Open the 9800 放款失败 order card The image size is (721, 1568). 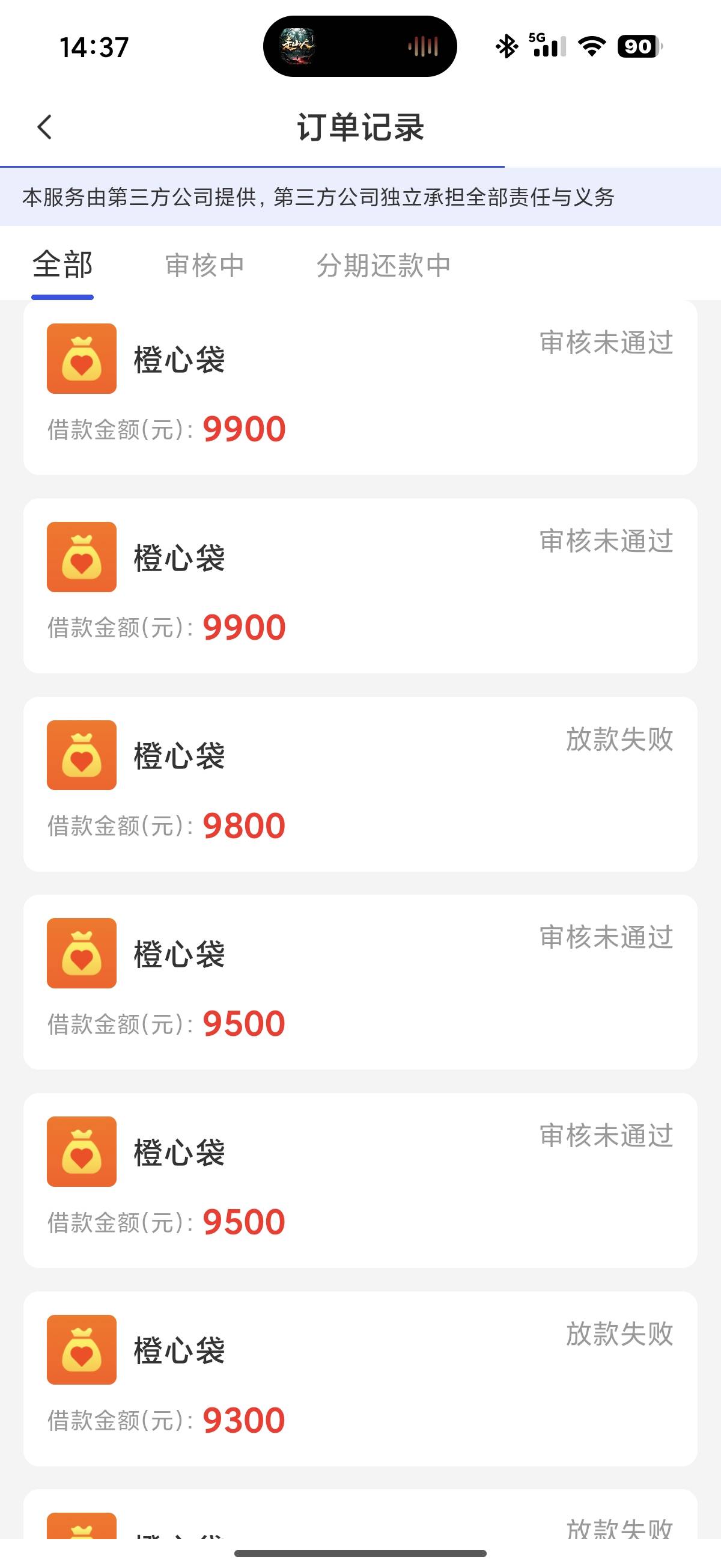(360, 783)
